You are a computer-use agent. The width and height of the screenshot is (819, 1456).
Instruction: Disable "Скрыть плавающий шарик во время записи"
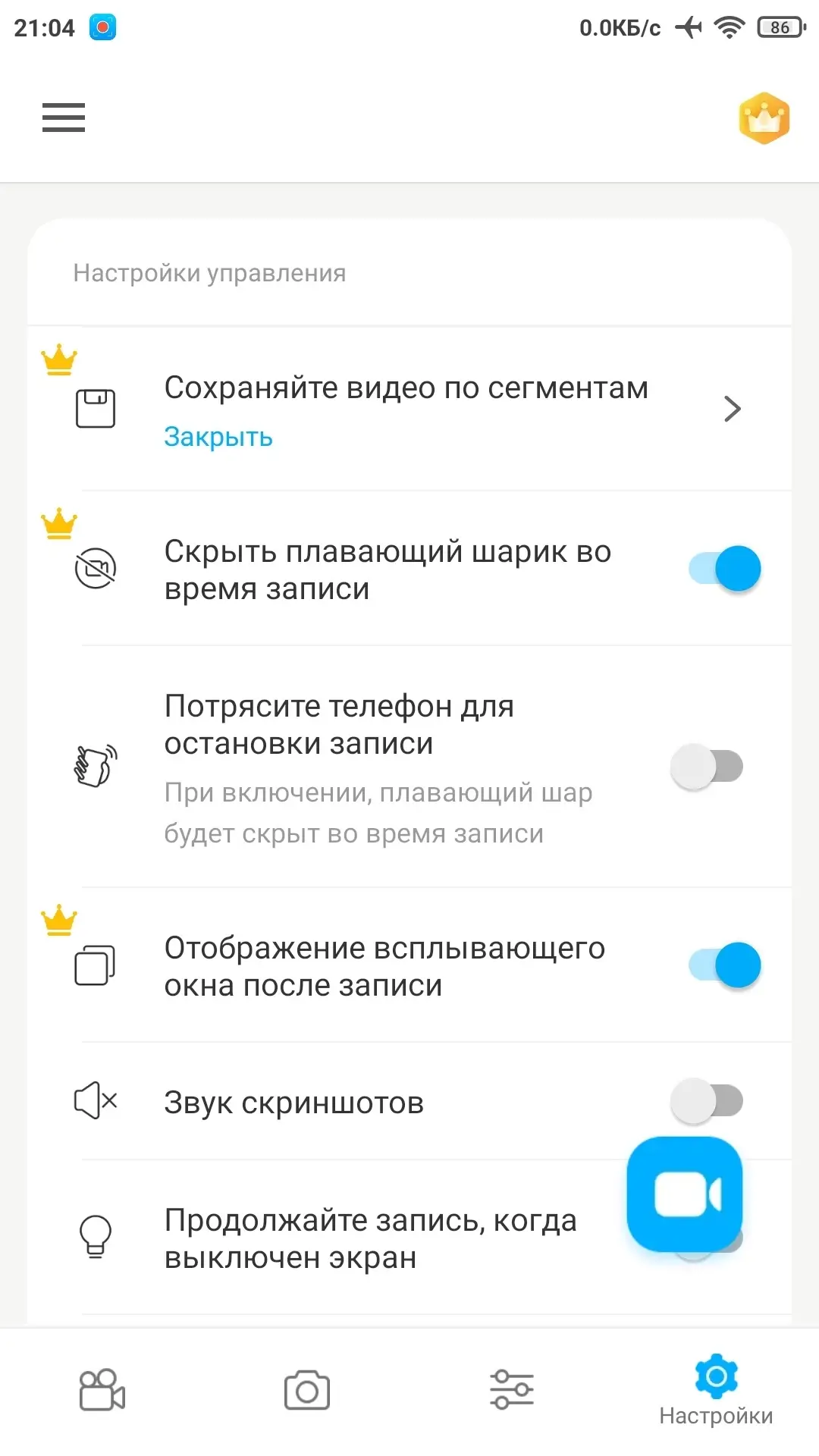724,569
